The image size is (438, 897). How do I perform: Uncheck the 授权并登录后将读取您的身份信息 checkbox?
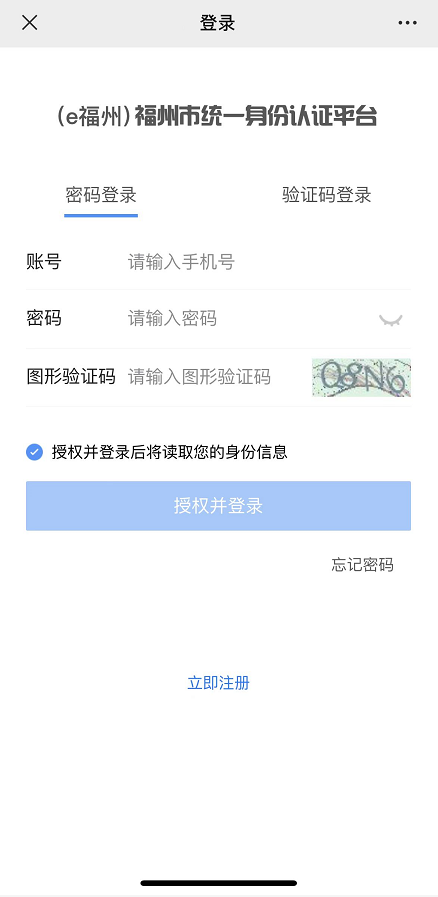[x=34, y=453]
